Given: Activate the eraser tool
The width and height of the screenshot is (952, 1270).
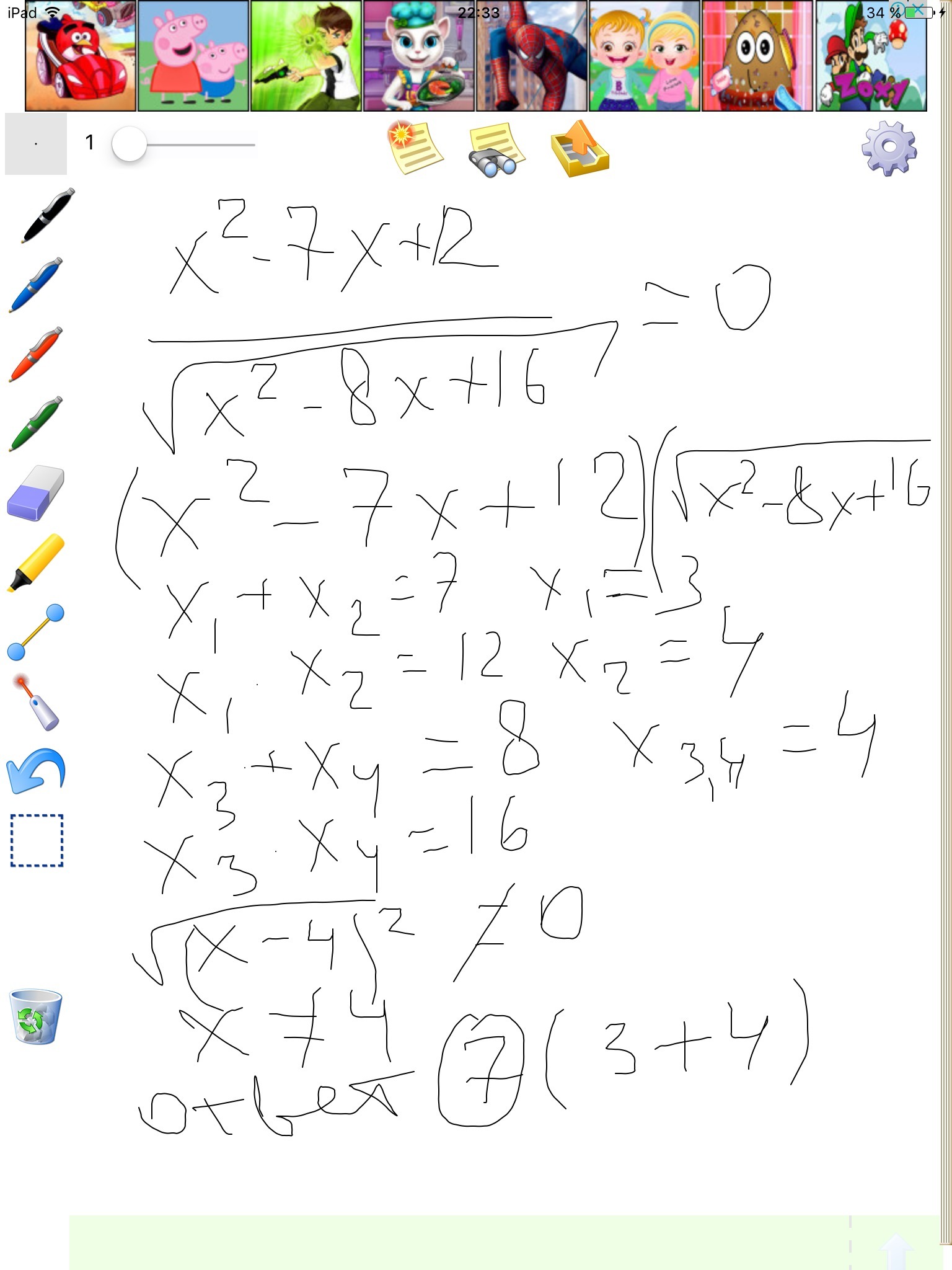Looking at the screenshot, I should point(36,493).
